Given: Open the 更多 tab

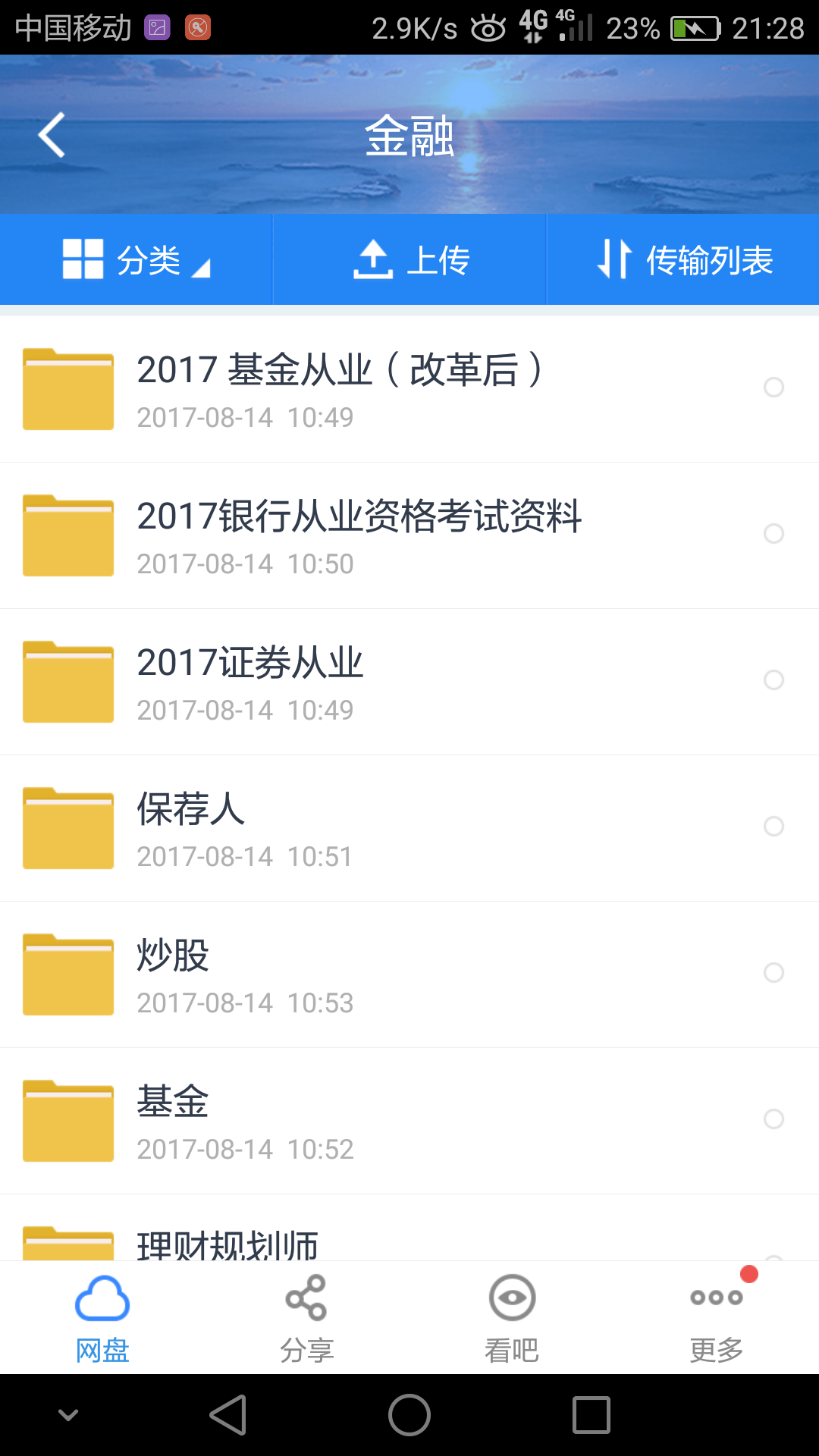Looking at the screenshot, I should coord(717,1318).
